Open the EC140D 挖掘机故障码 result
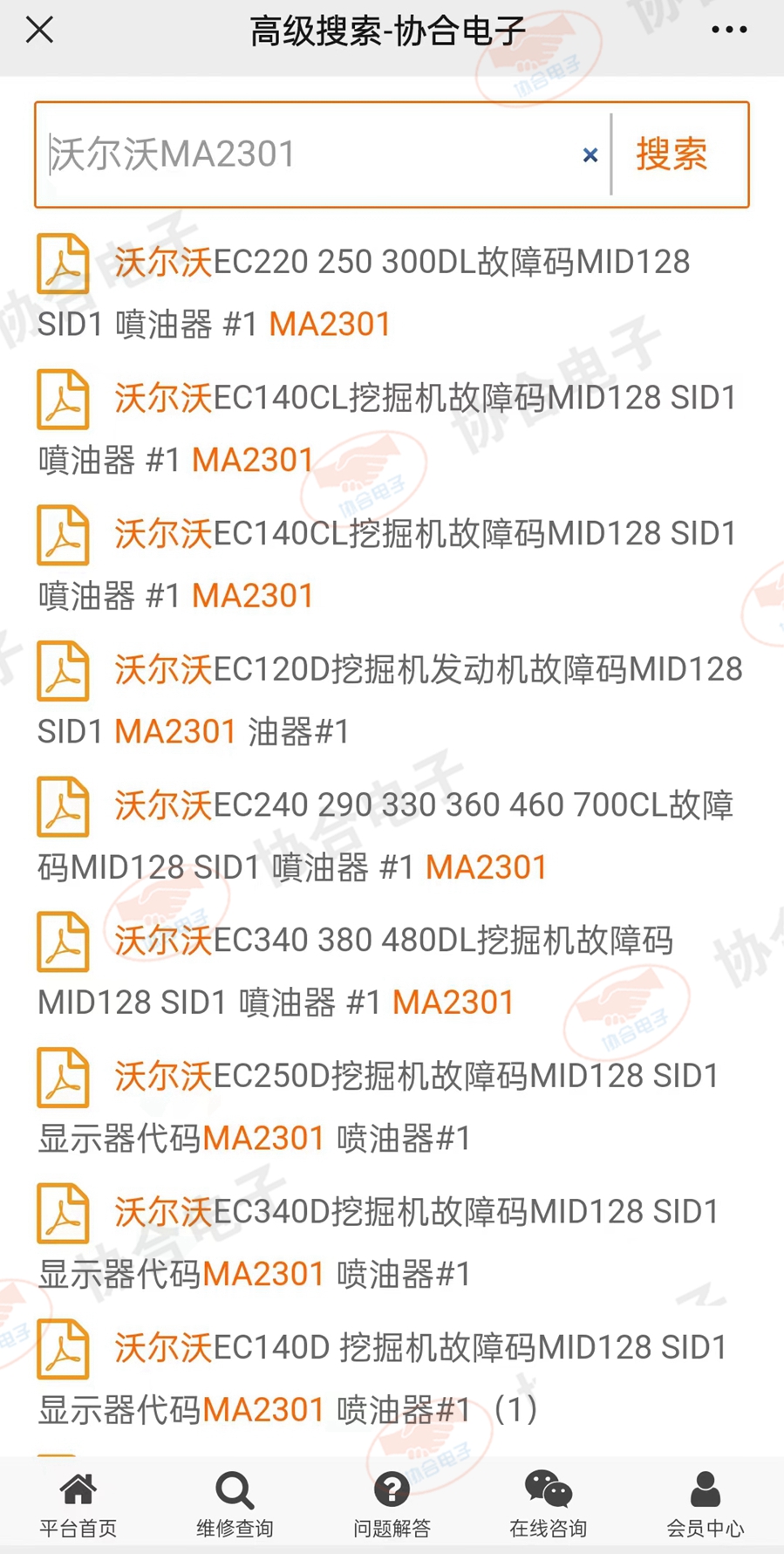This screenshot has height=1554, width=784. pyautogui.click(x=392, y=1378)
